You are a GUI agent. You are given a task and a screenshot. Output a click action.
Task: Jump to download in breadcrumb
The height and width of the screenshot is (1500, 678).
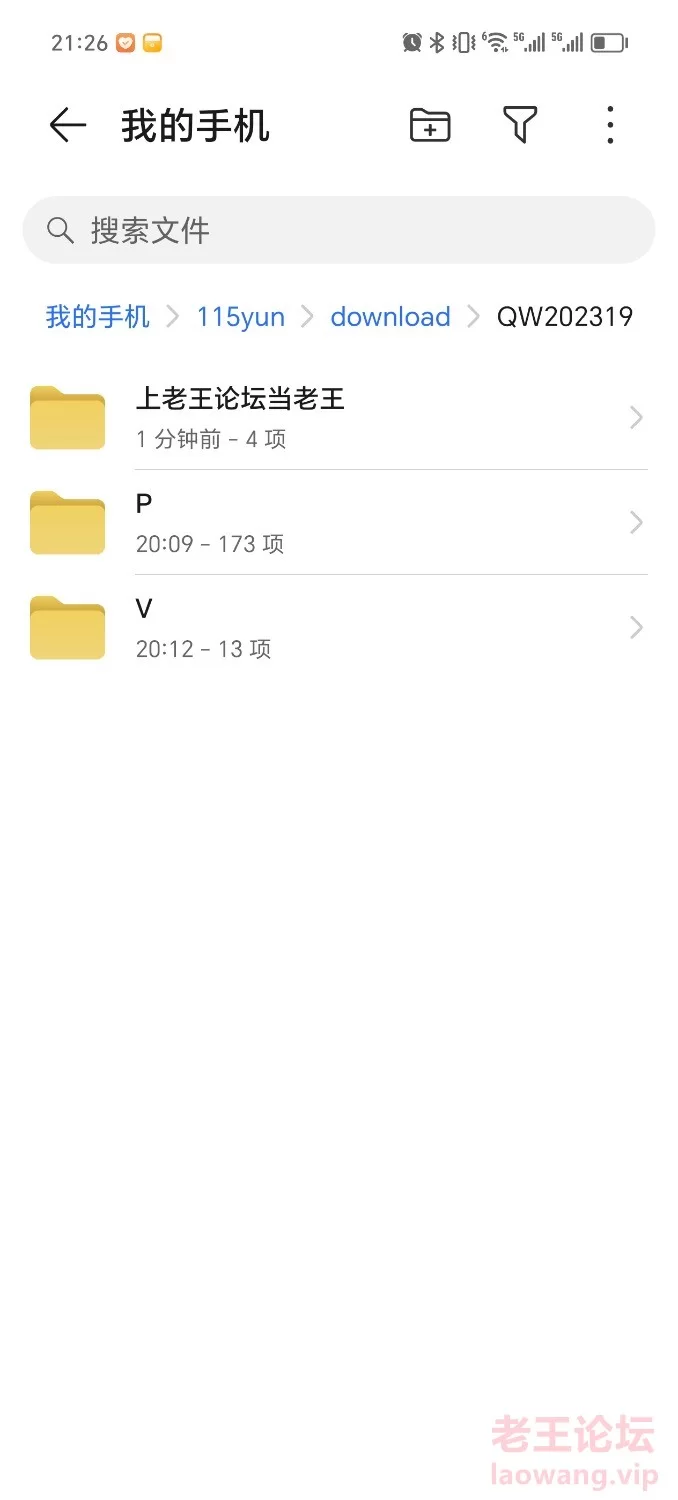pyautogui.click(x=391, y=317)
